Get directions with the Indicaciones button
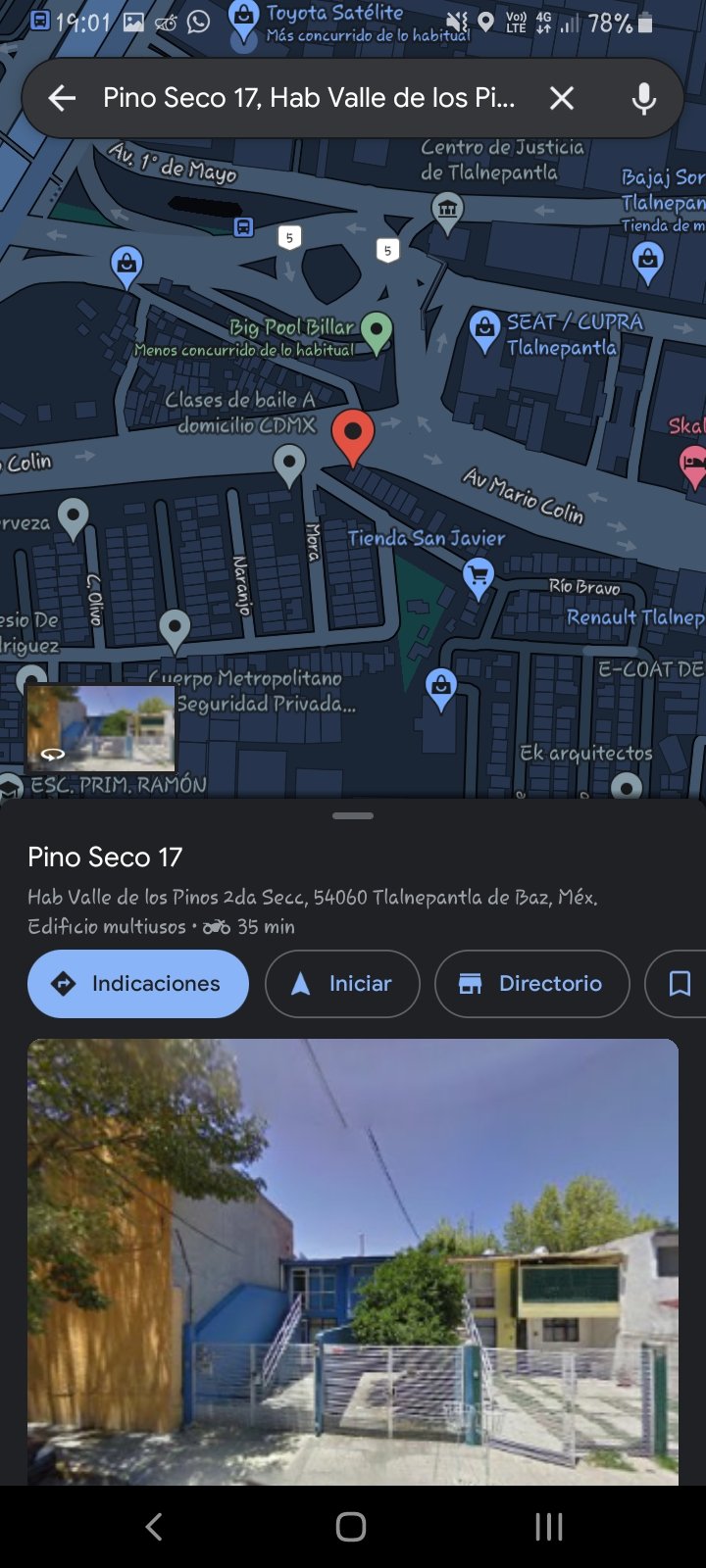 [138, 984]
